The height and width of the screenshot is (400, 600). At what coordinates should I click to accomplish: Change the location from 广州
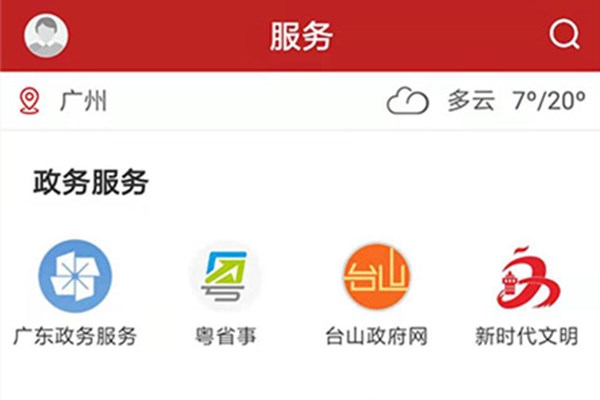click(x=66, y=100)
